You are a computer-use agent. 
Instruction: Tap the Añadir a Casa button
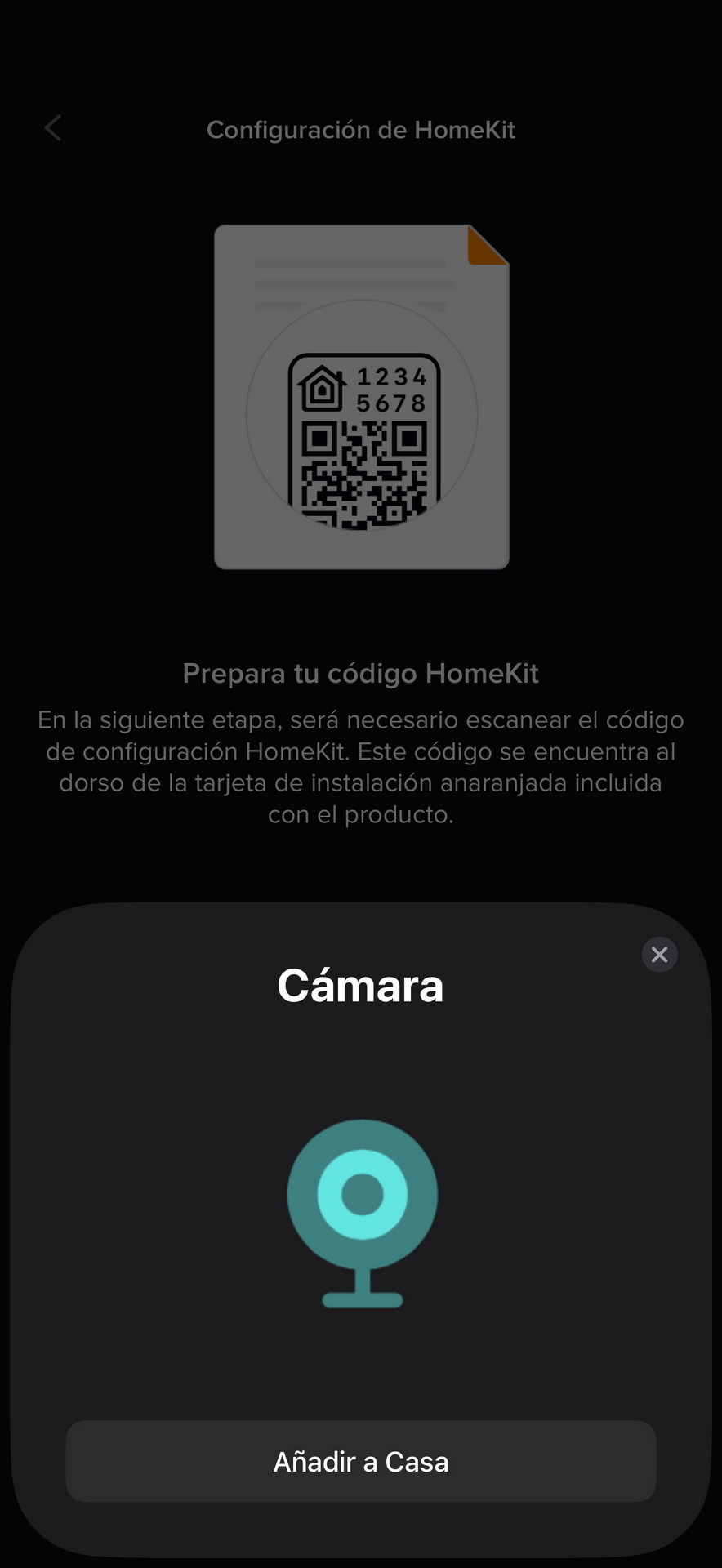361,1461
